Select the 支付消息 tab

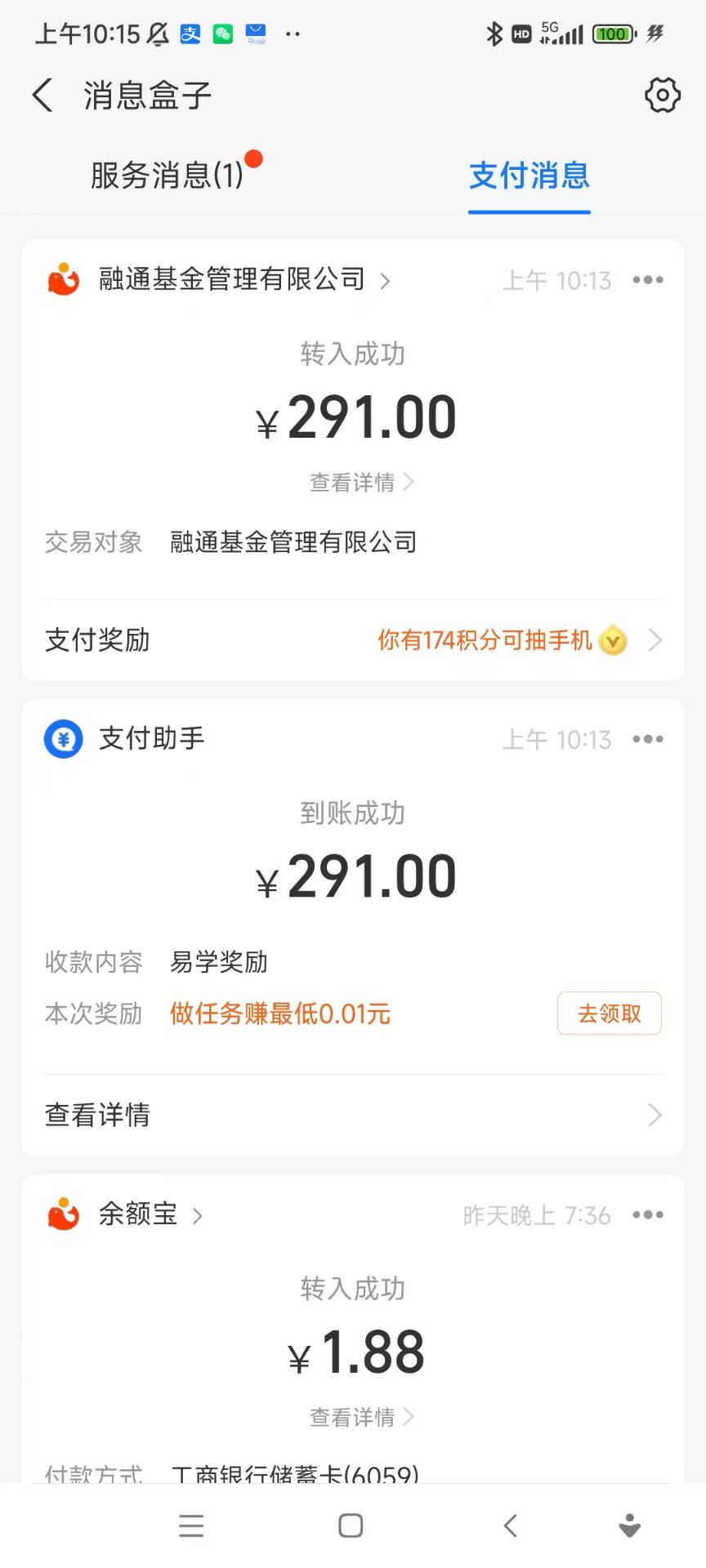529,176
